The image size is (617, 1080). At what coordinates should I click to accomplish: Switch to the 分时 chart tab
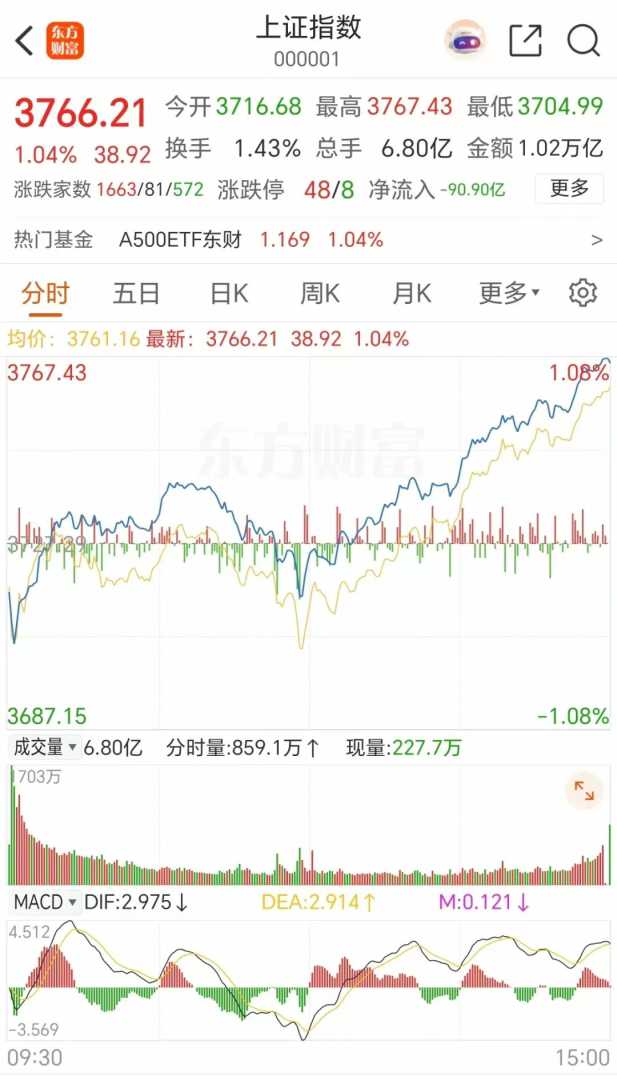click(45, 293)
